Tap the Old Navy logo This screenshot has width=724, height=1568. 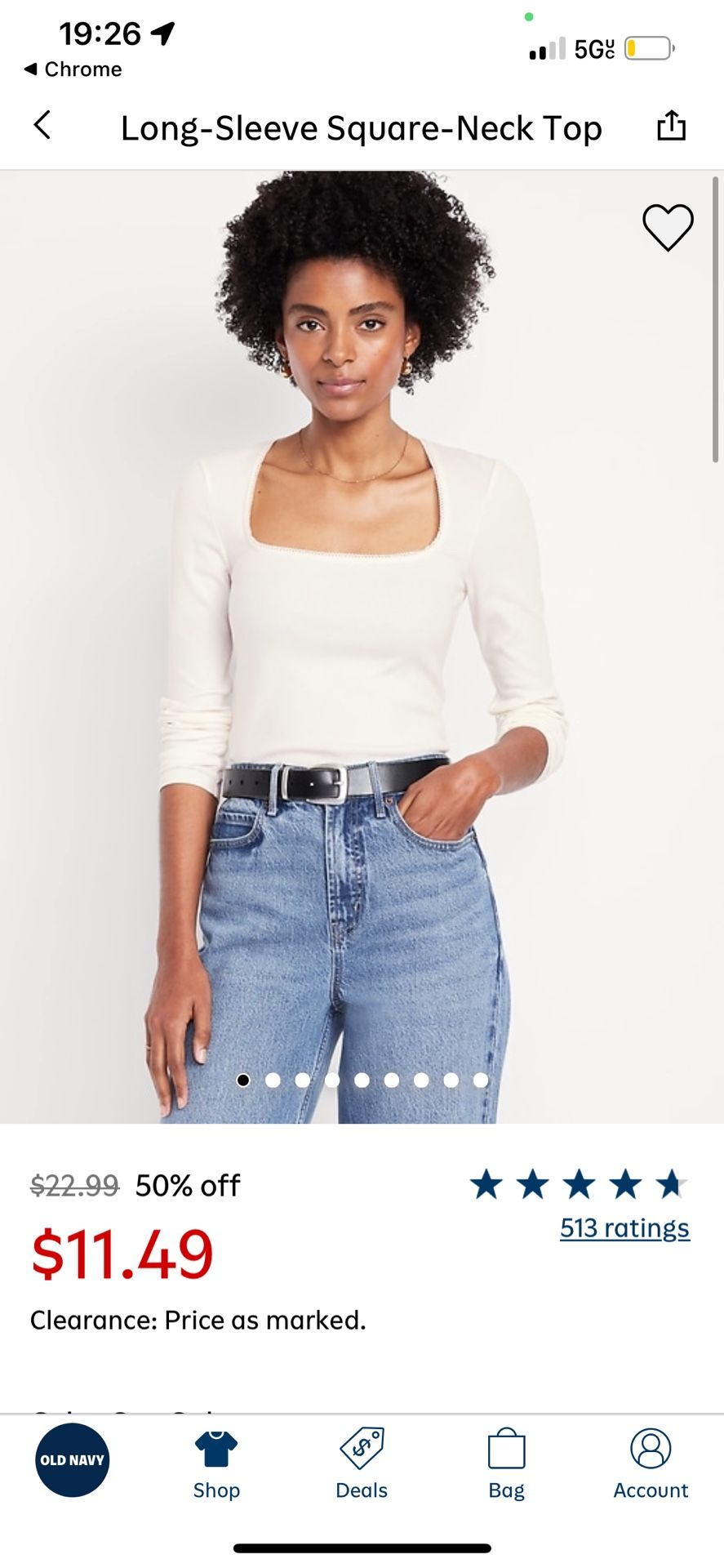coord(72,1459)
